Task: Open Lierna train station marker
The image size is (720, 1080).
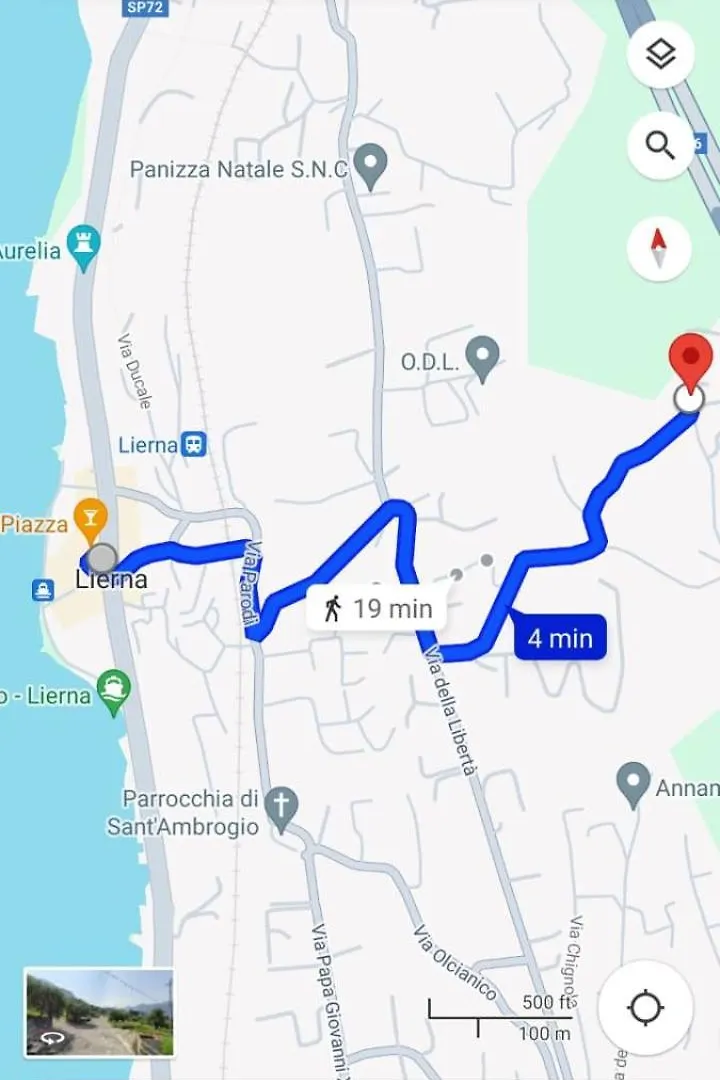Action: pos(194,444)
